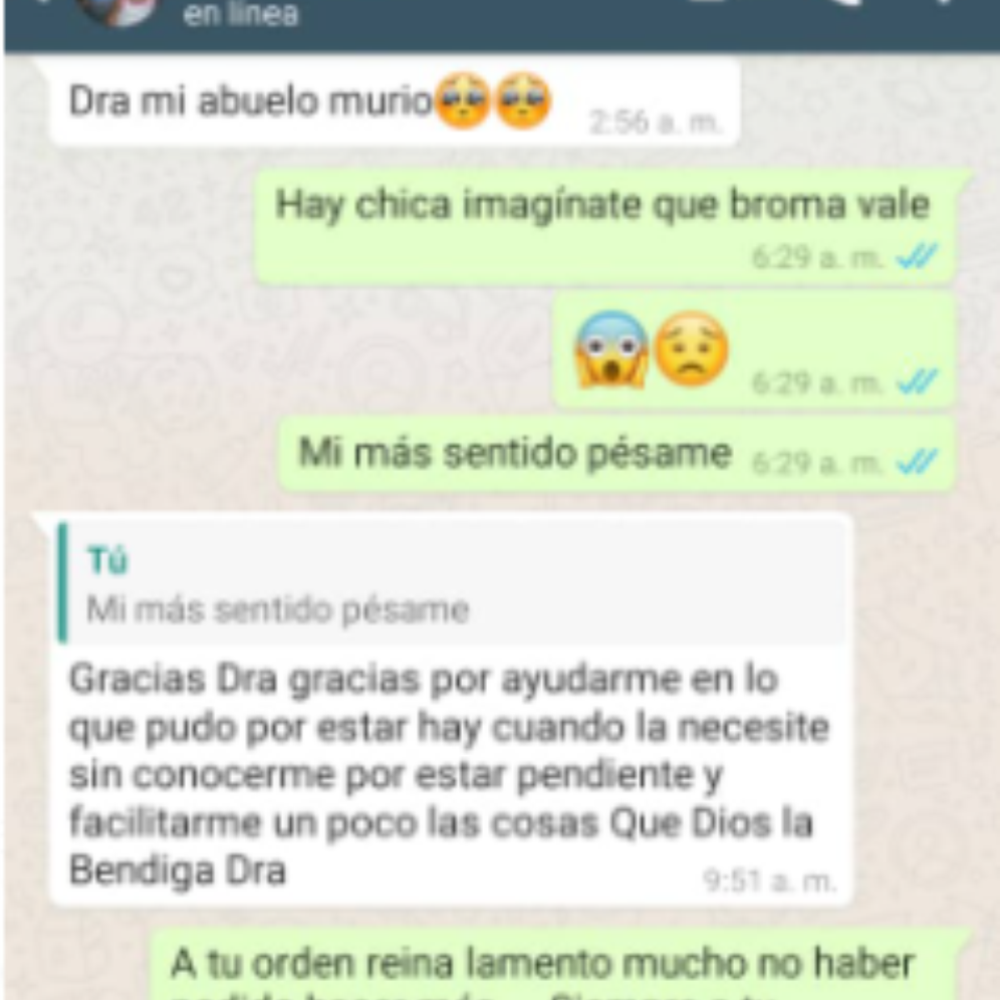Image resolution: width=1000 pixels, height=1000 pixels.
Task: Open the contact's profile picture
Action: (118, 10)
